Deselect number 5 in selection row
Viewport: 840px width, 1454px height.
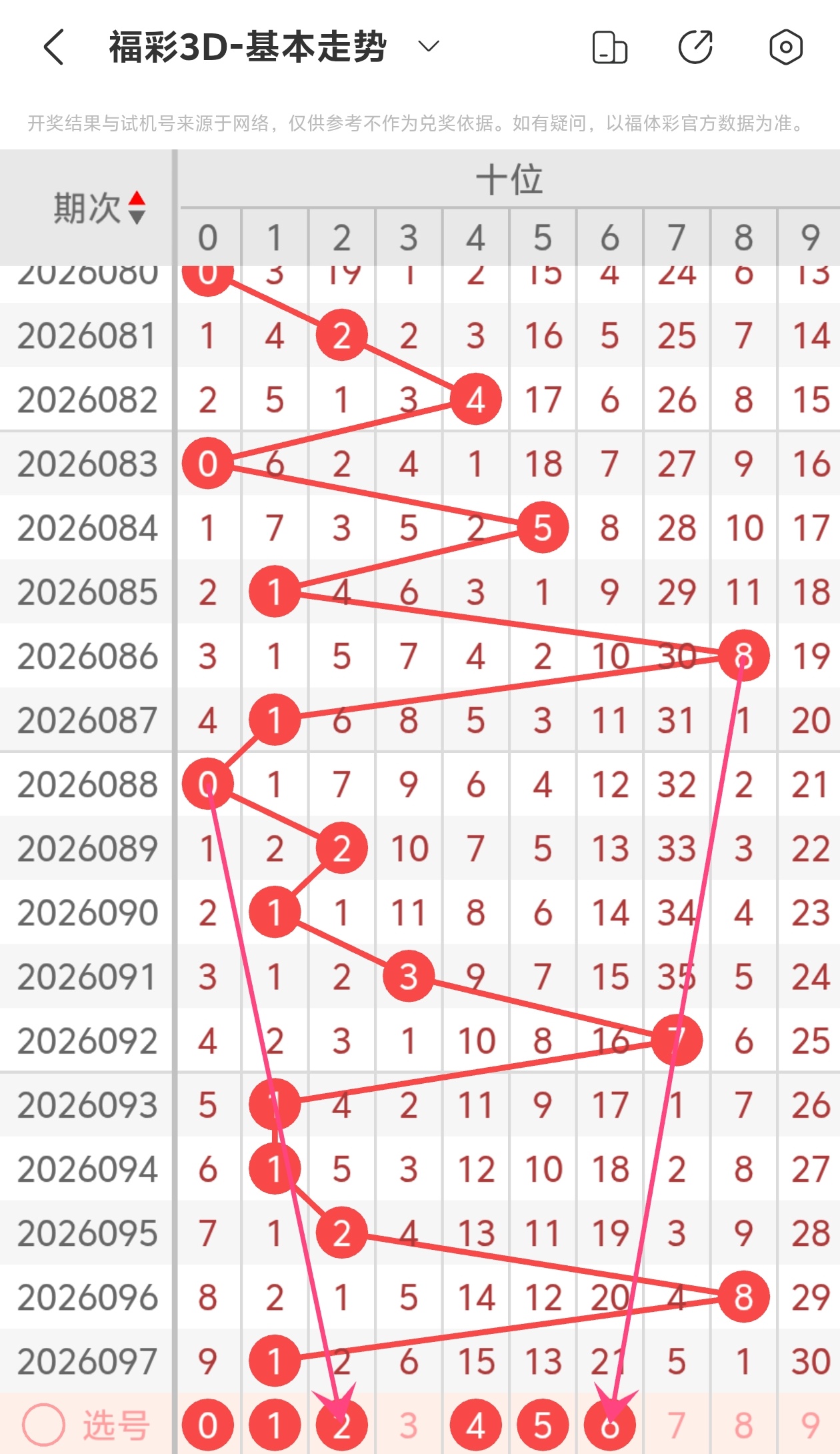[x=543, y=1425]
